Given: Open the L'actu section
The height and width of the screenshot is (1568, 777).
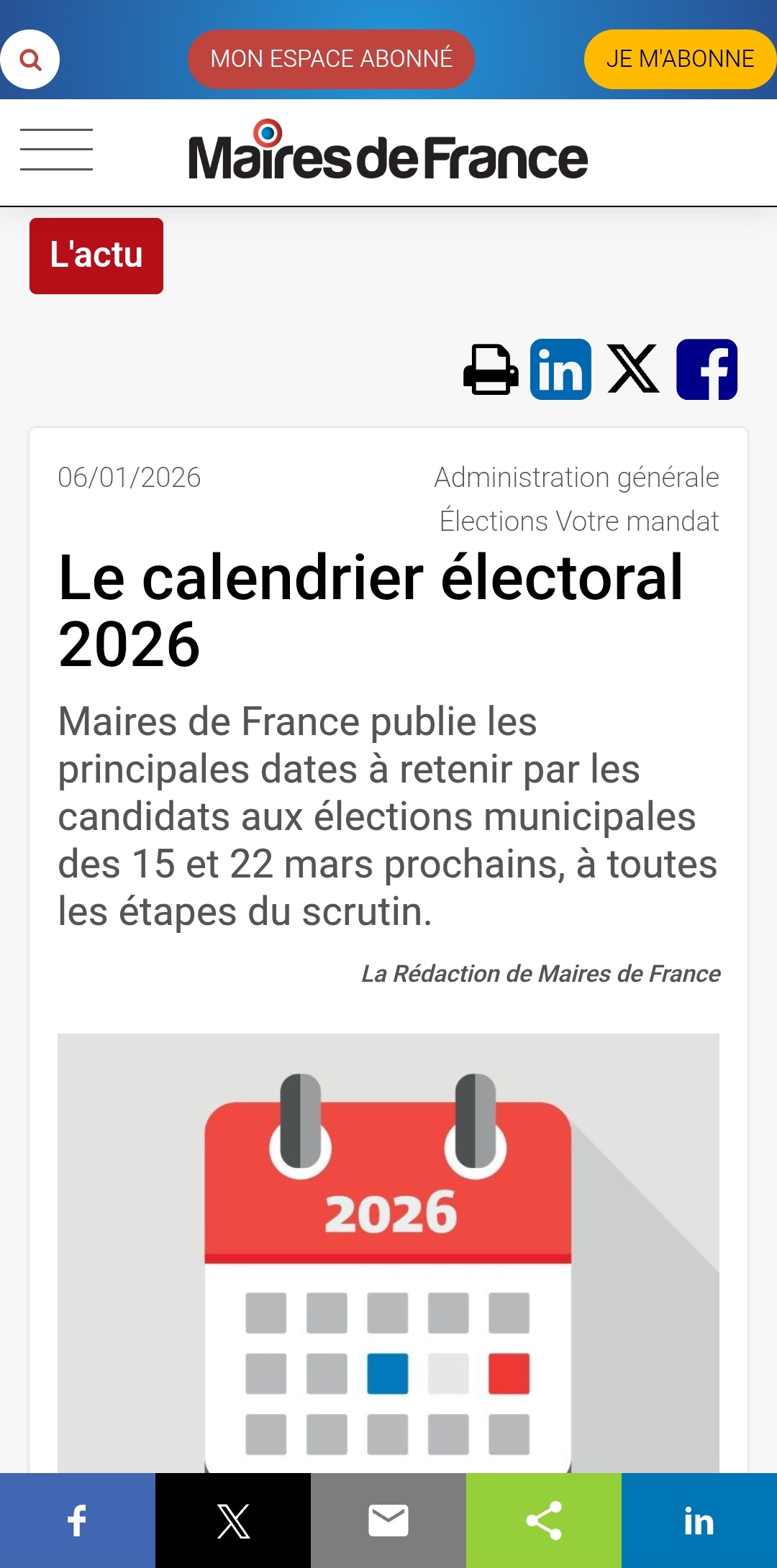Looking at the screenshot, I should pos(96,255).
